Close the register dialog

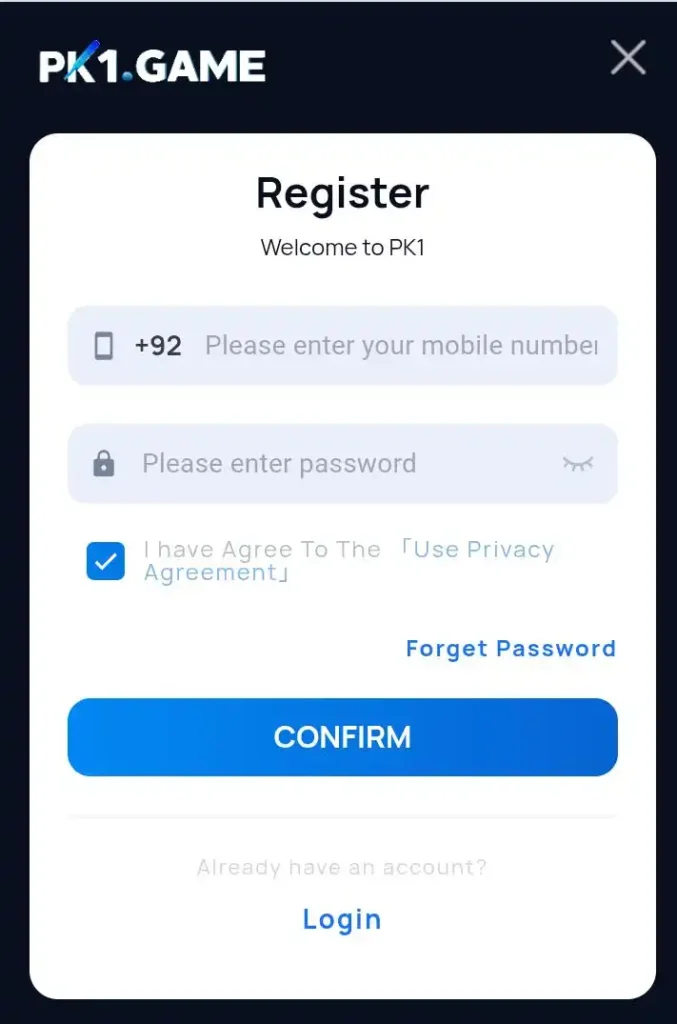click(628, 59)
